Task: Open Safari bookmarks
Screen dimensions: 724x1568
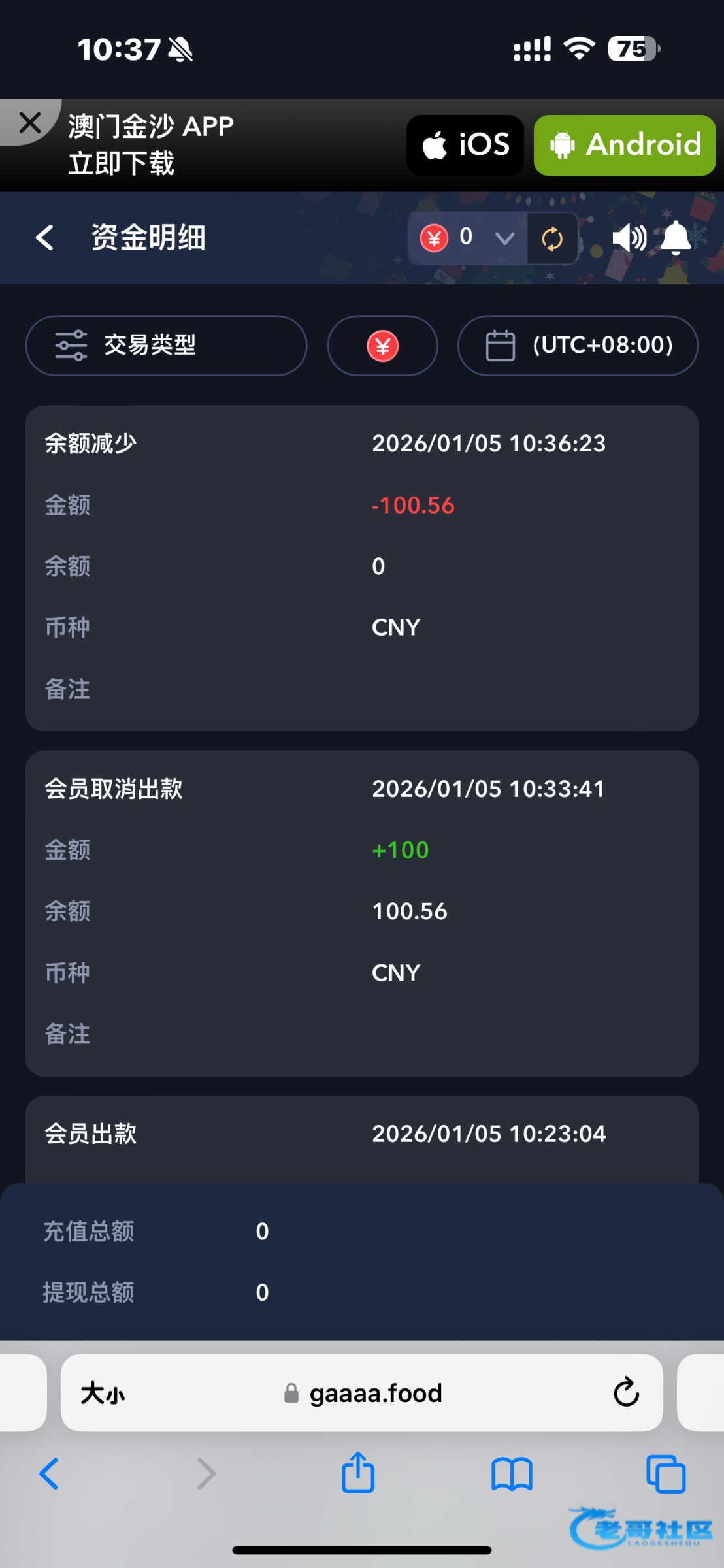Action: (512, 1475)
